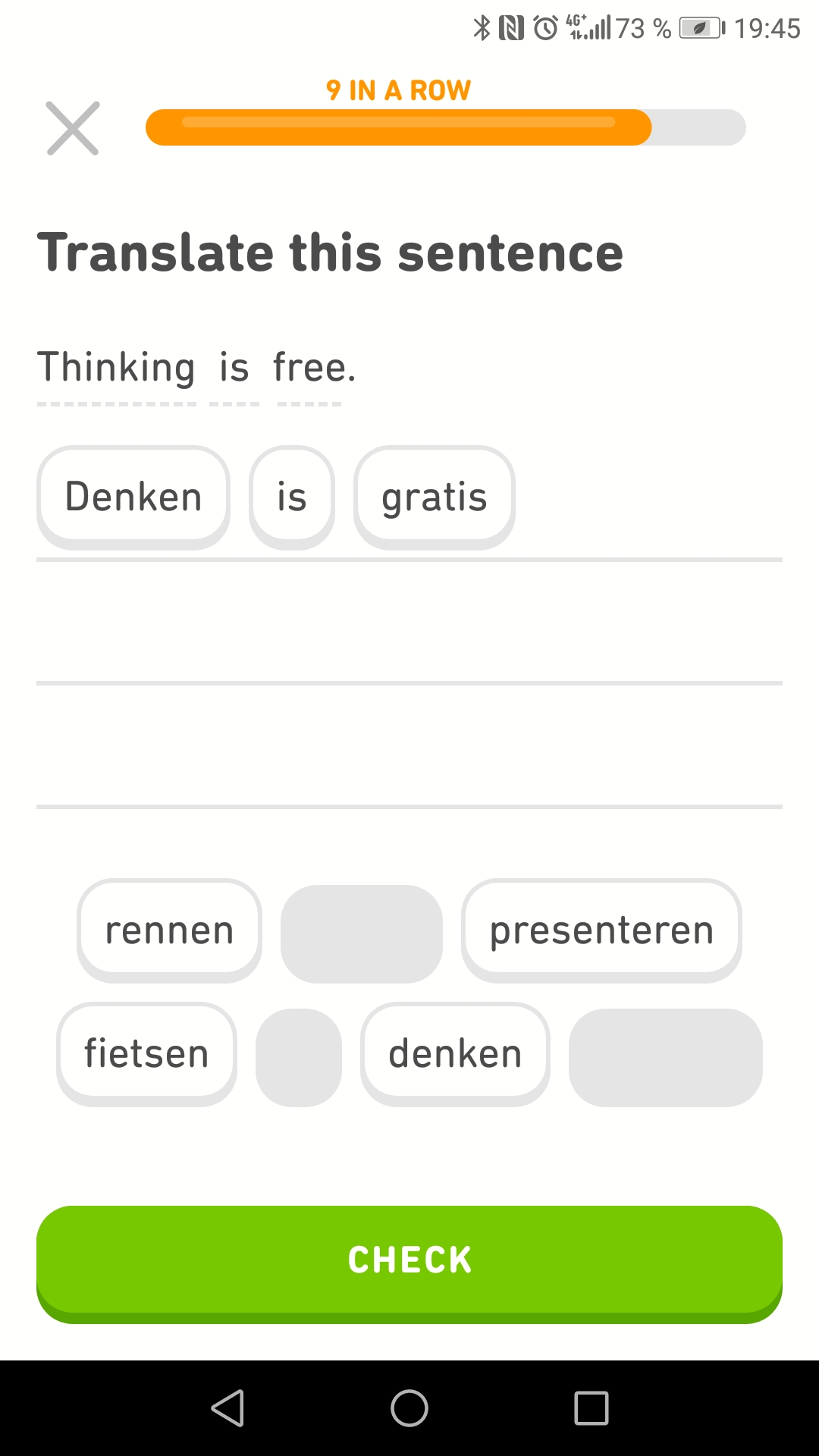The height and width of the screenshot is (1456, 819).
Task: Open recent apps from navigation bar
Action: pyautogui.click(x=591, y=1408)
